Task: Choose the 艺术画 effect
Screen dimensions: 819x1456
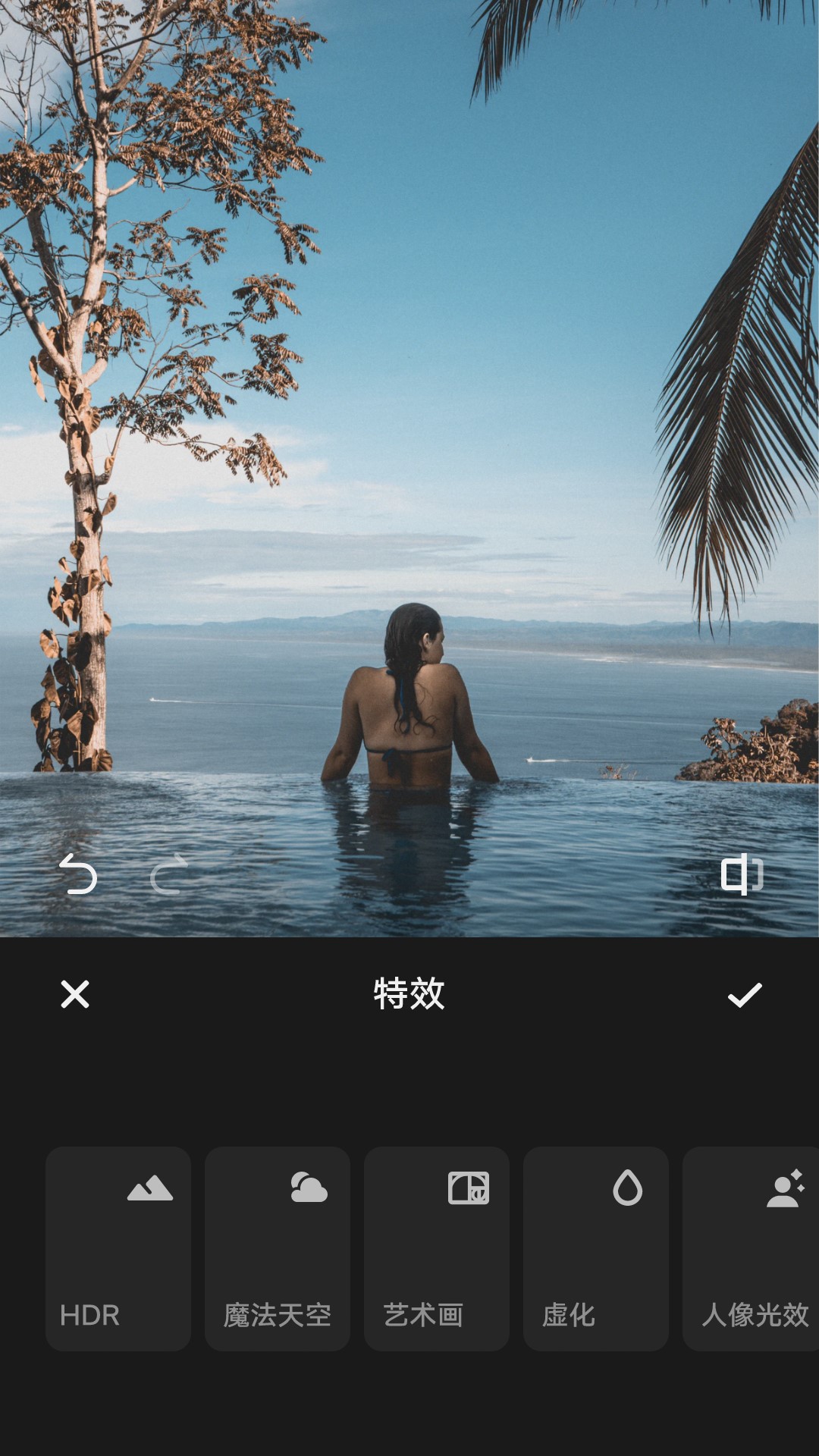Action: (437, 1248)
